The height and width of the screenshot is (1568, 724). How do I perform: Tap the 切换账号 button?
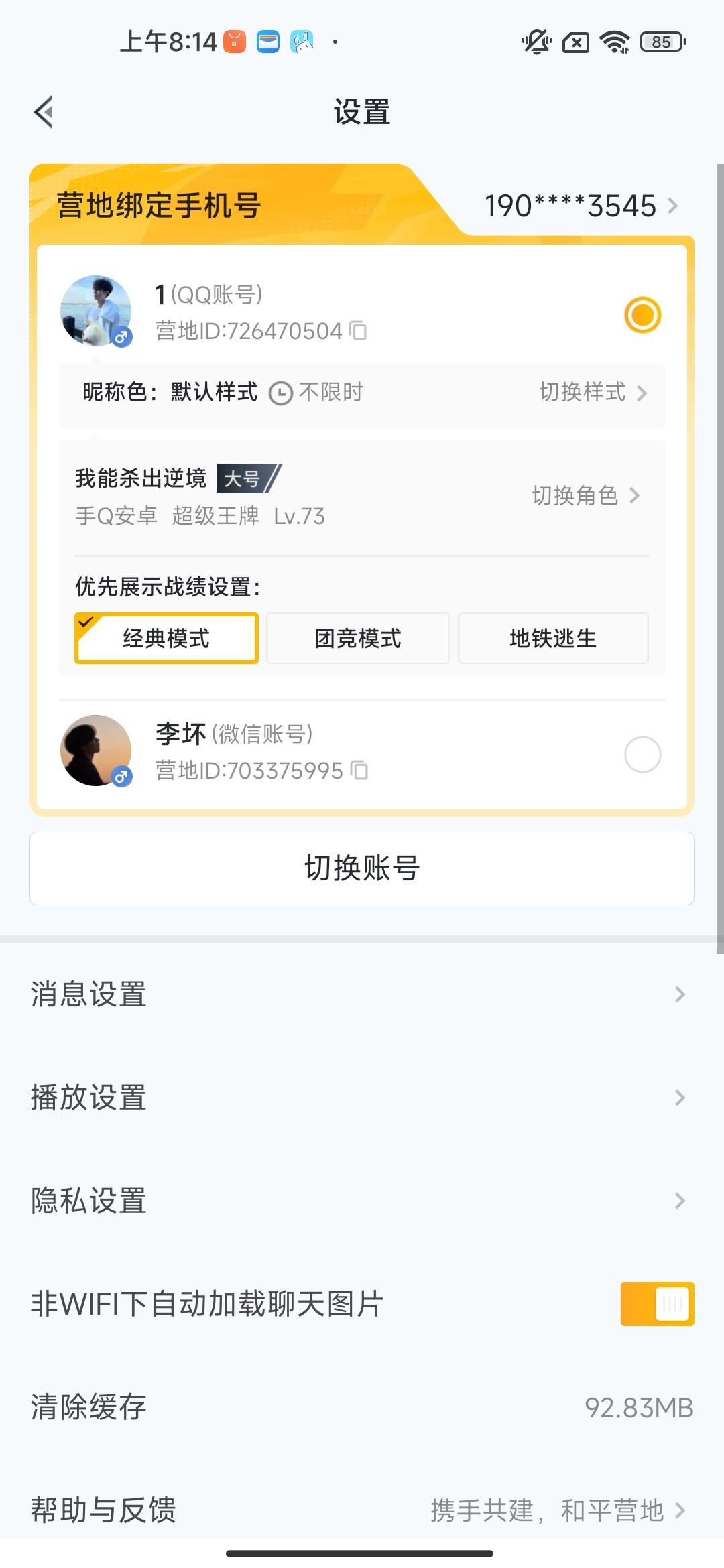(362, 868)
